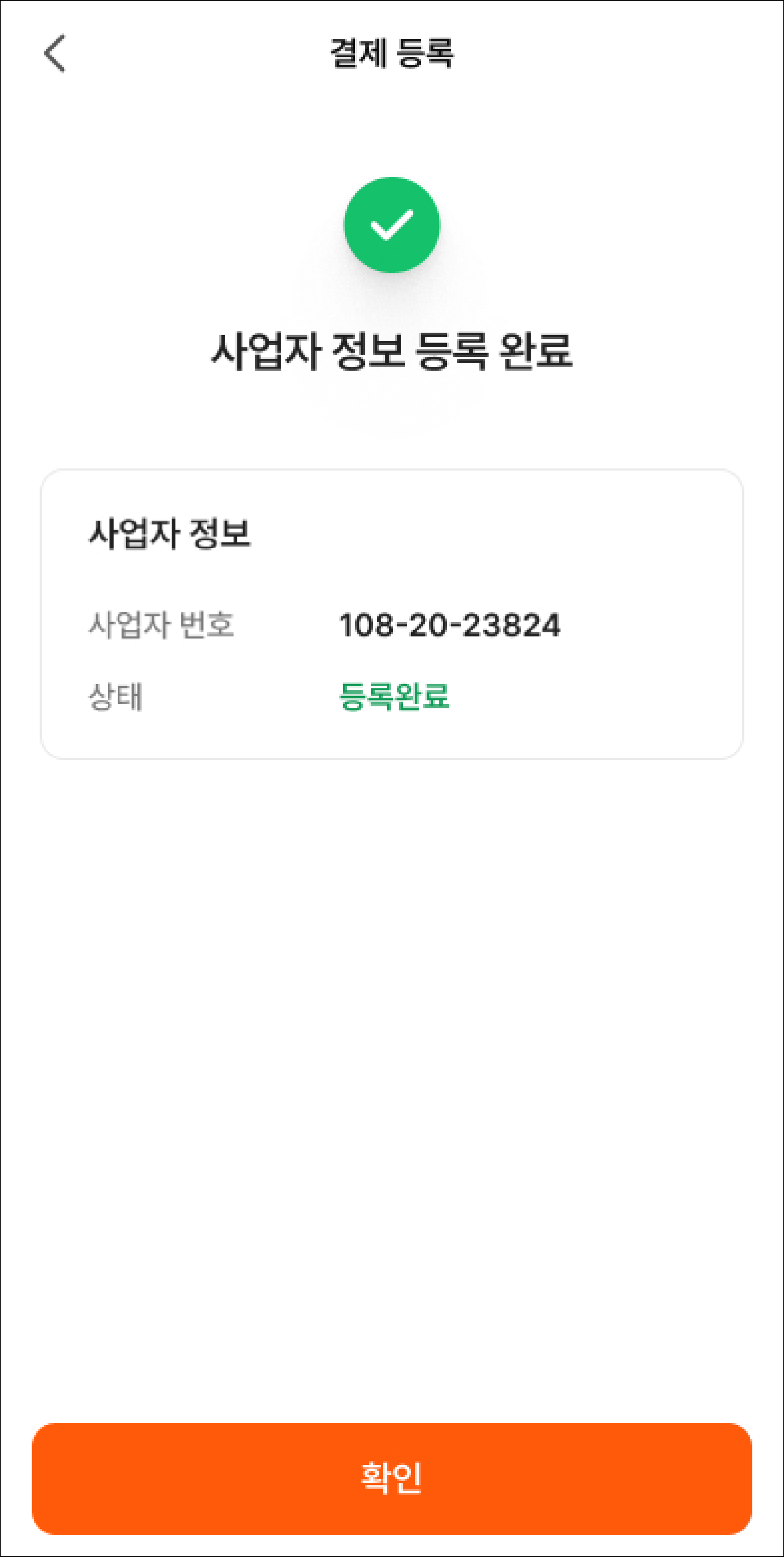Go back using the top-left arrow
The width and height of the screenshot is (784, 1557).
pos(54,53)
